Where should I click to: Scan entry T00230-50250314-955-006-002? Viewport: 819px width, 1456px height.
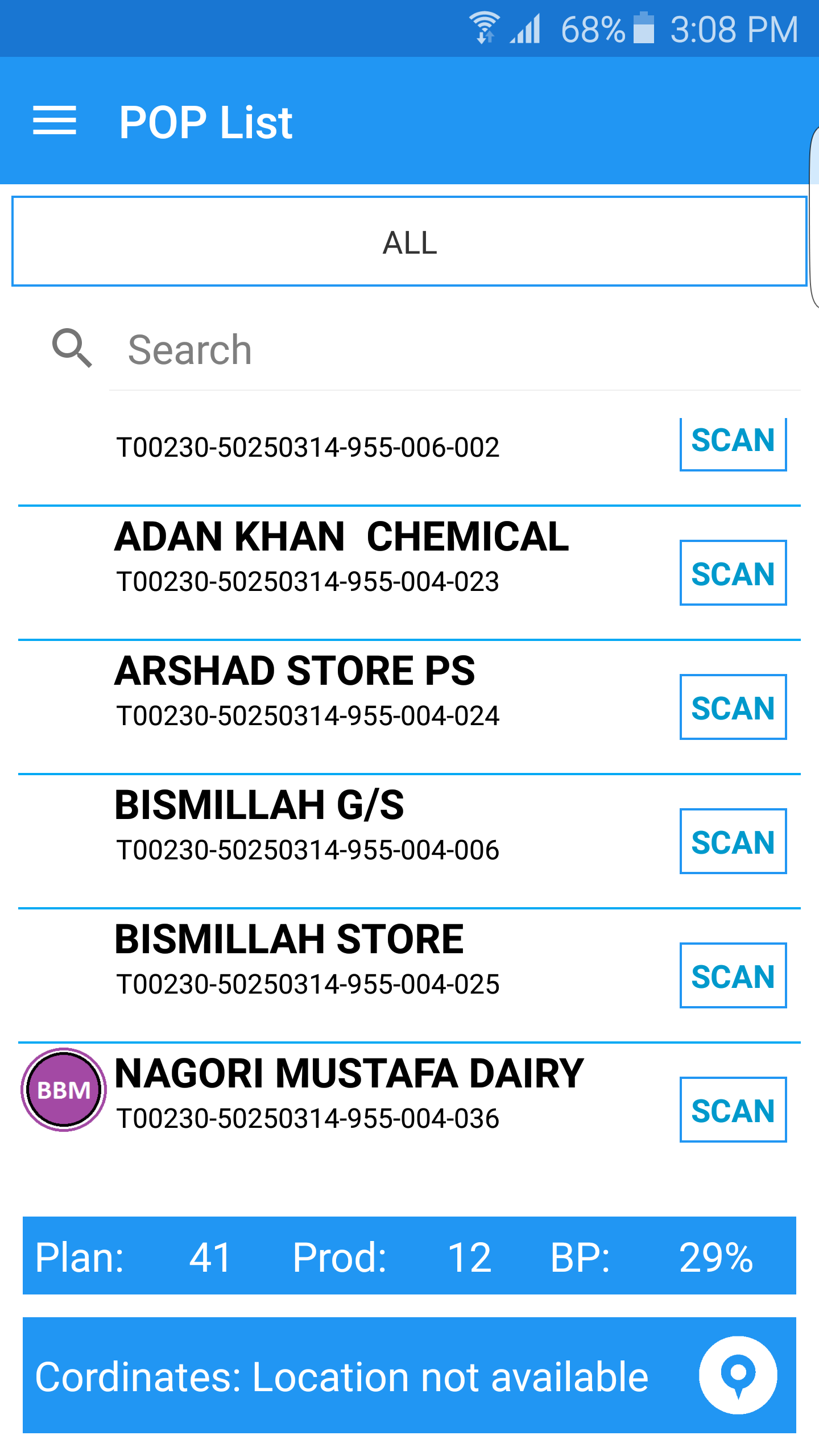click(733, 441)
